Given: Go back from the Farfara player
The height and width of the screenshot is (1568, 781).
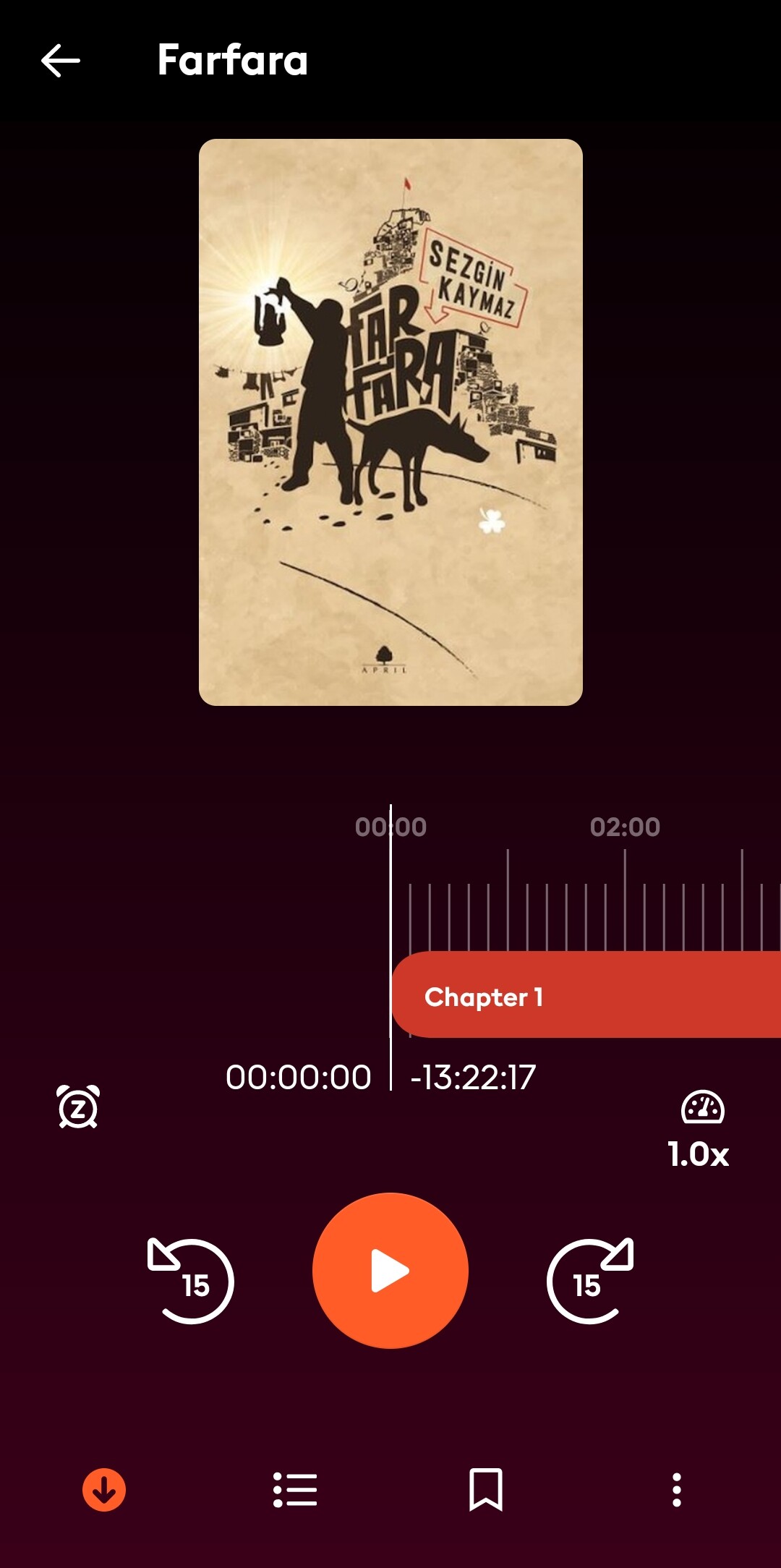Looking at the screenshot, I should tap(61, 60).
